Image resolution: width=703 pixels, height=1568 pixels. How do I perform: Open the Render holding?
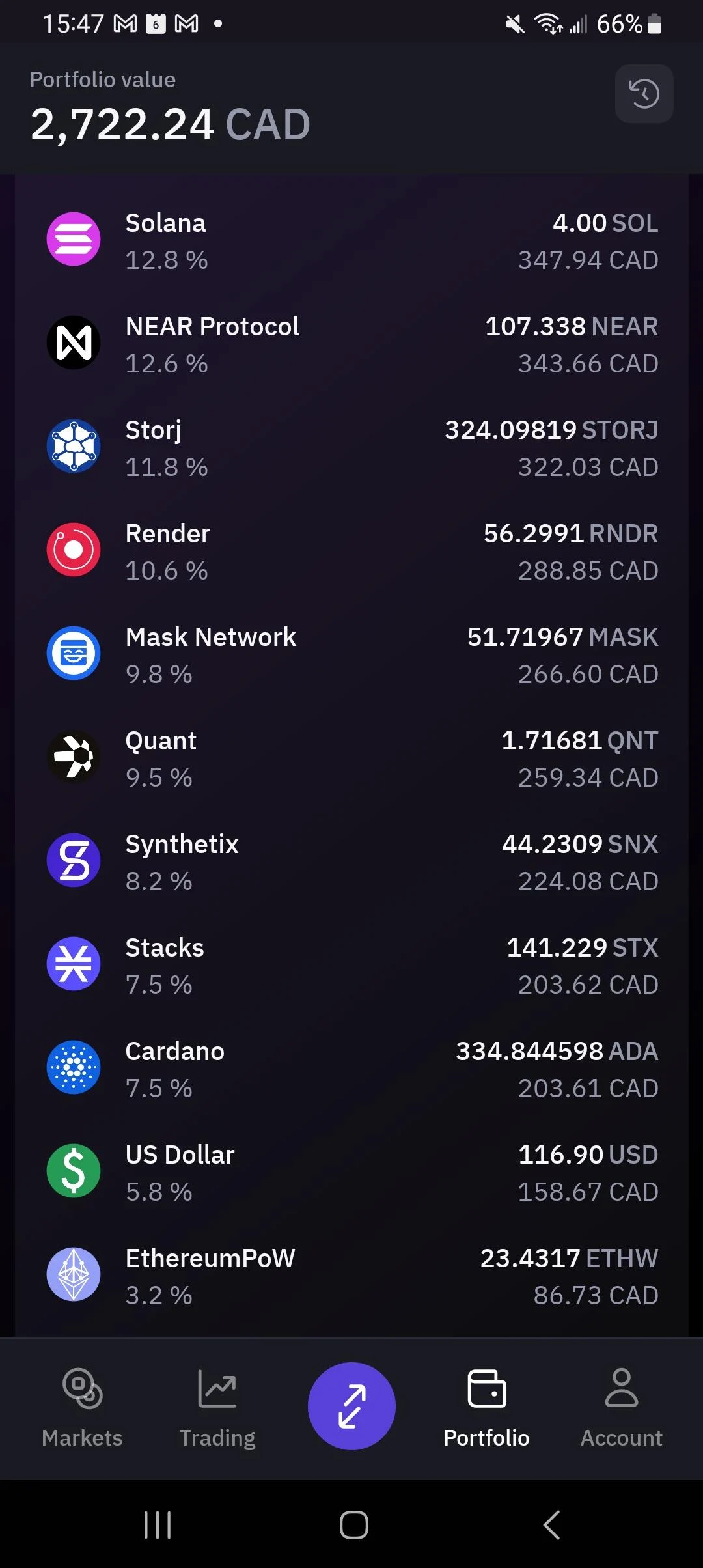[x=351, y=552]
